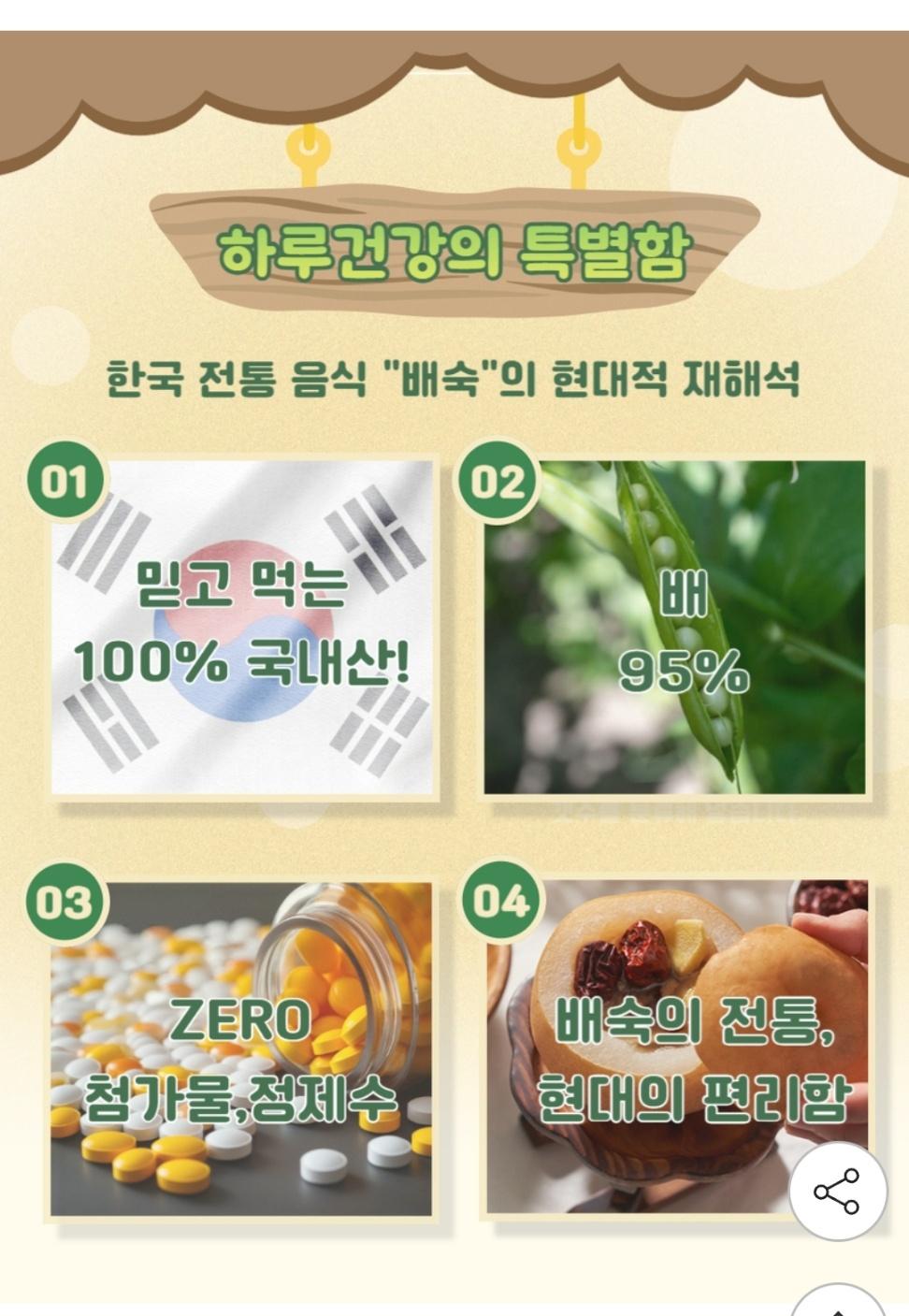Share this product page
Screen dimensions: 909x1316
[836, 1192]
